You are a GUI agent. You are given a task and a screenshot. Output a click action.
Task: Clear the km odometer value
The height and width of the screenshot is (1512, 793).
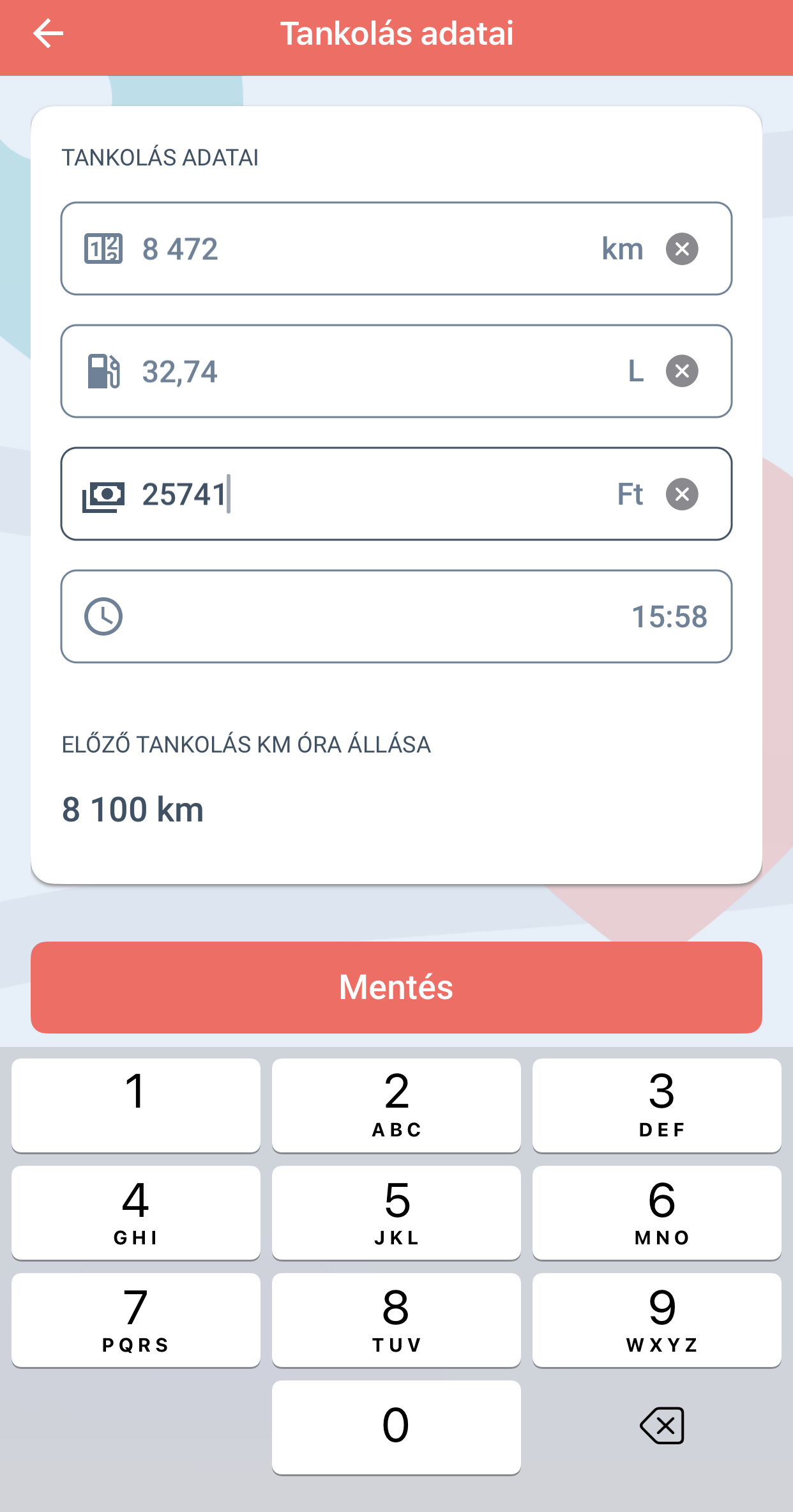pyautogui.click(x=682, y=248)
